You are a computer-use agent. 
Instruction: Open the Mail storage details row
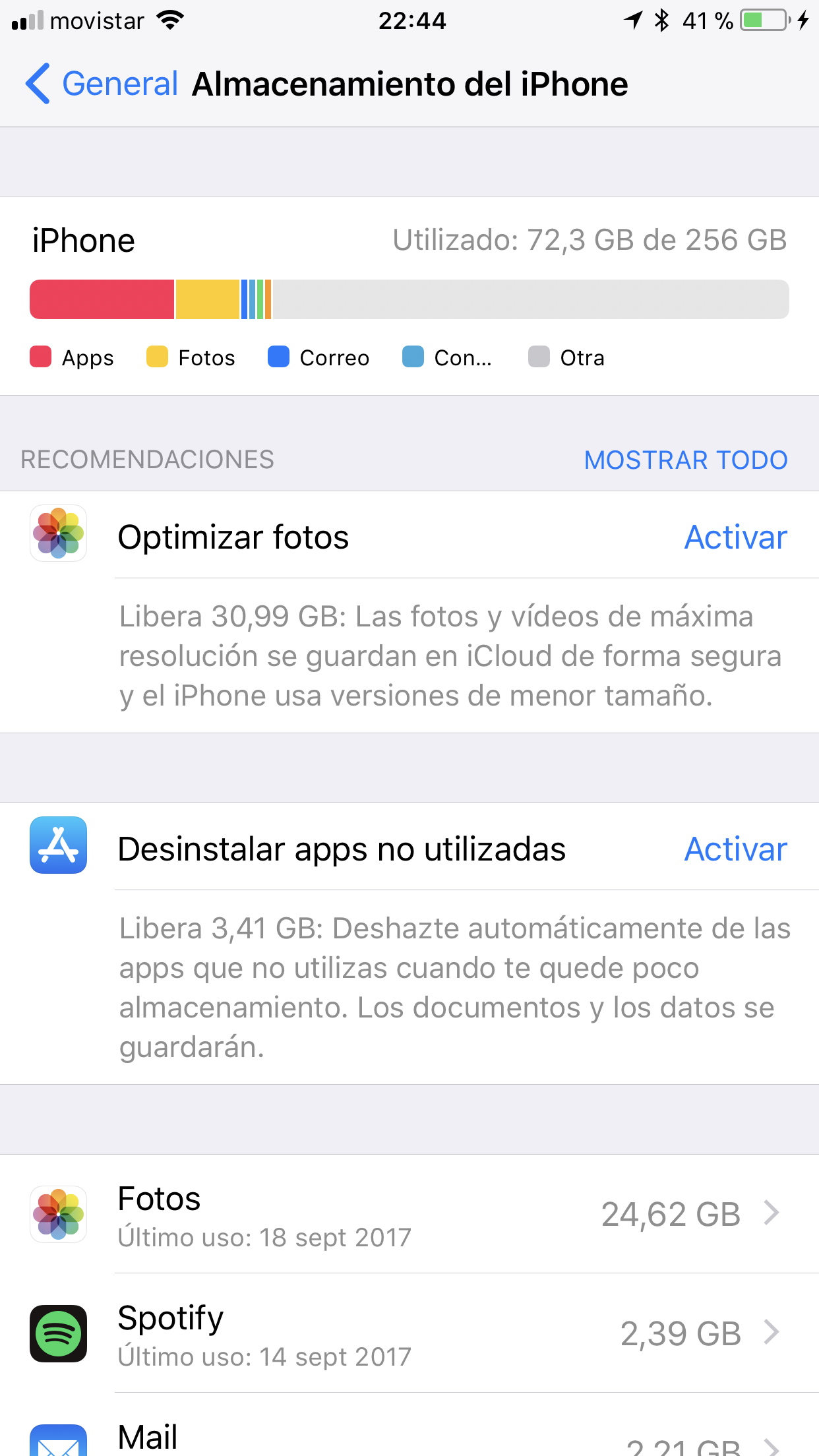click(409, 1425)
